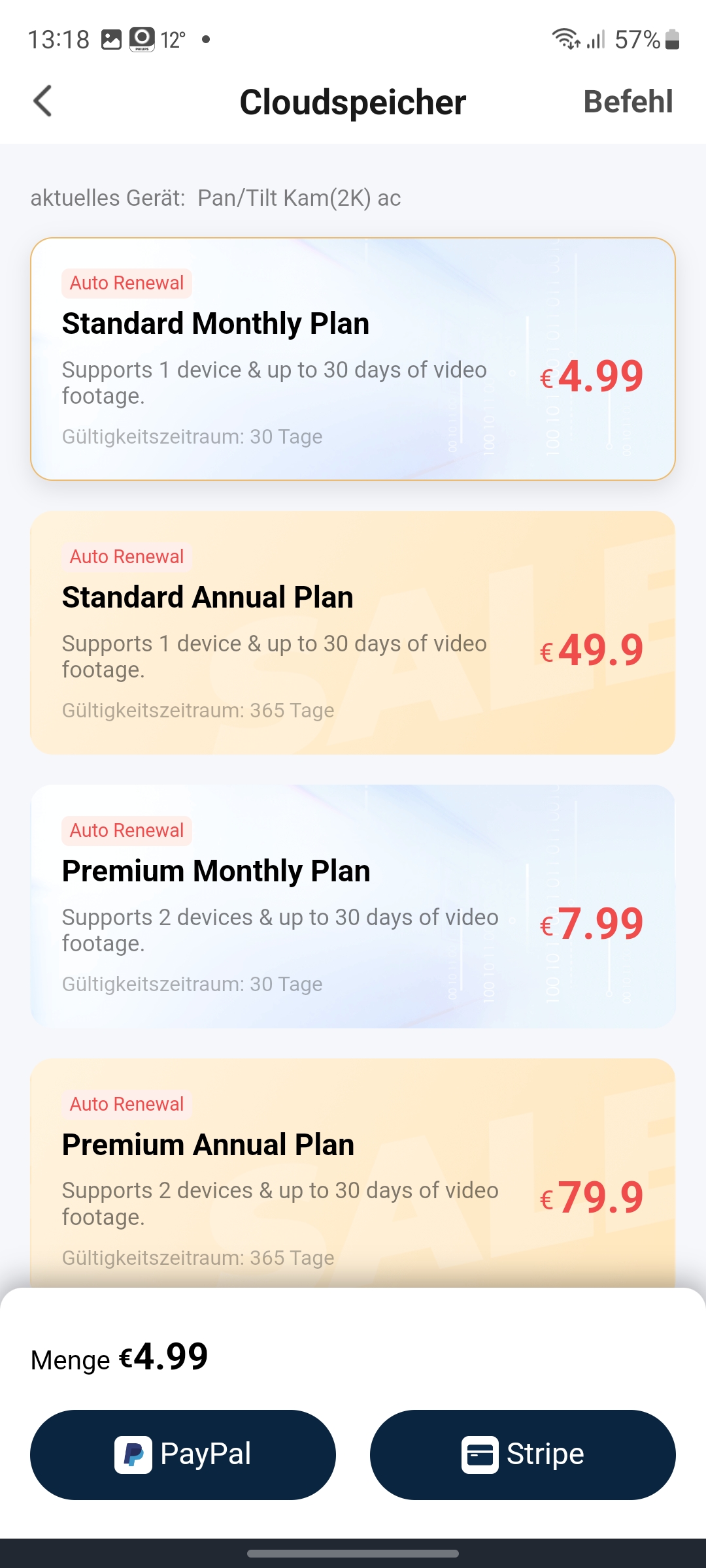This screenshot has height=1568, width=706.
Task: Pay with Stripe
Action: [522, 1454]
